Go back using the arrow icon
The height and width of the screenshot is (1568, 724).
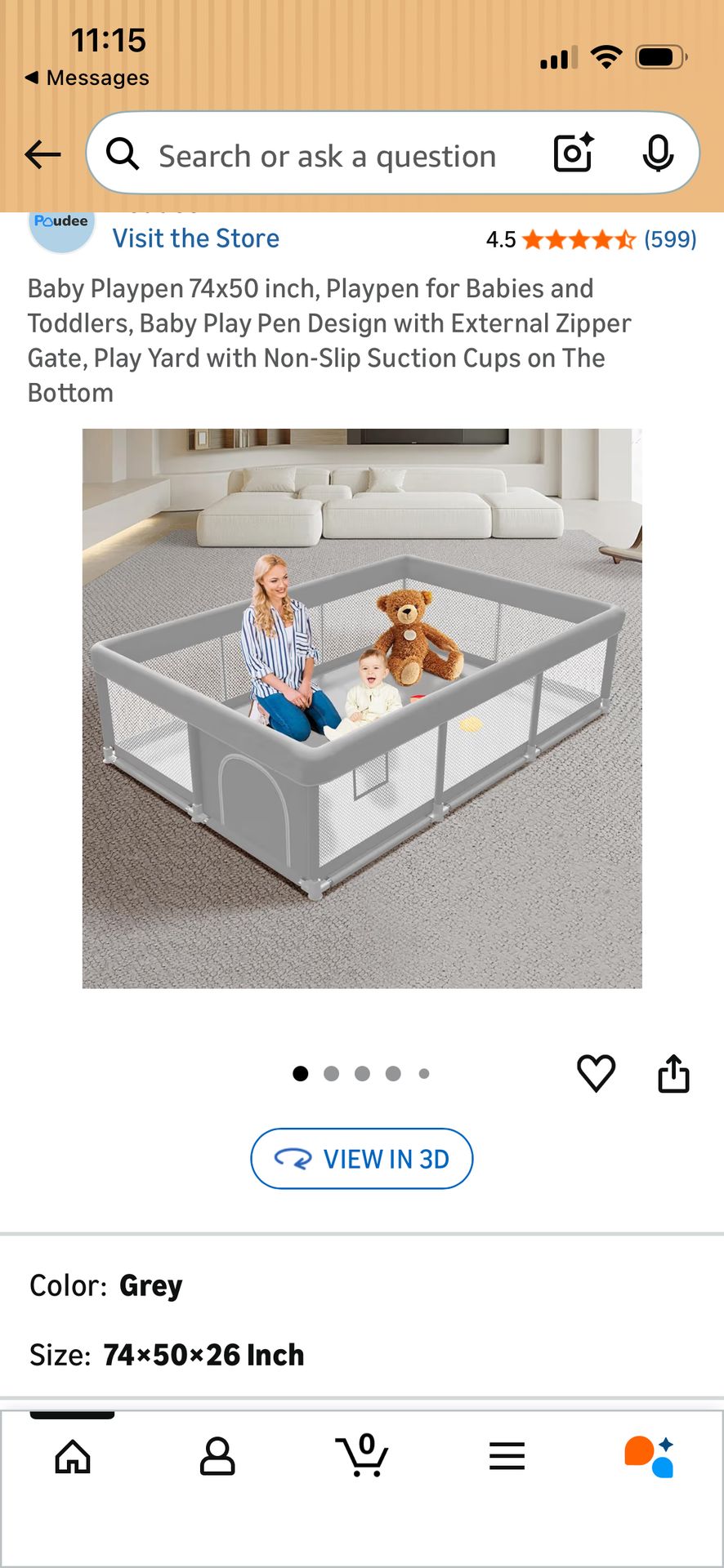[x=42, y=154]
